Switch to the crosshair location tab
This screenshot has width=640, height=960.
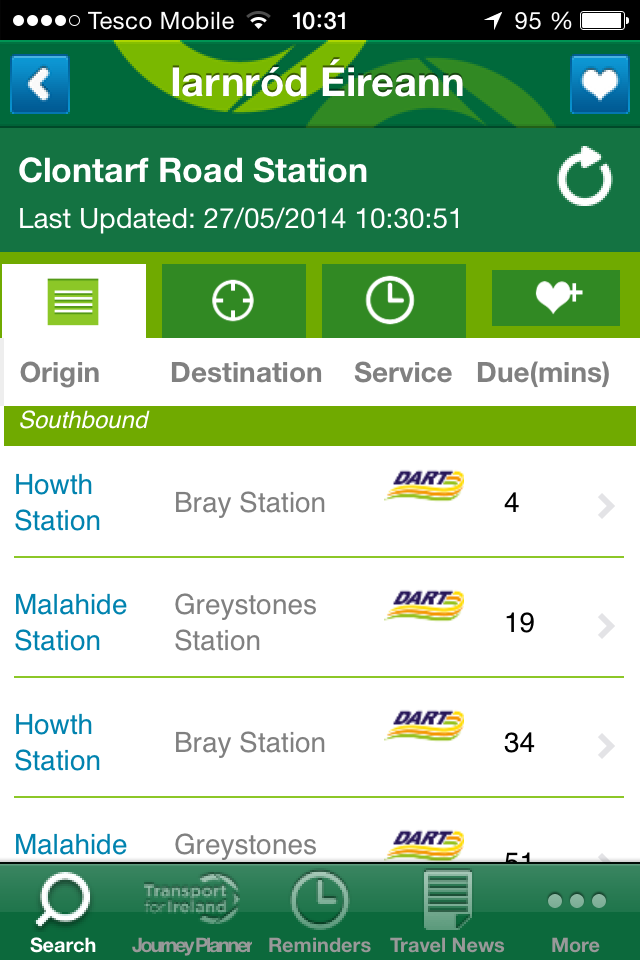click(x=233, y=300)
